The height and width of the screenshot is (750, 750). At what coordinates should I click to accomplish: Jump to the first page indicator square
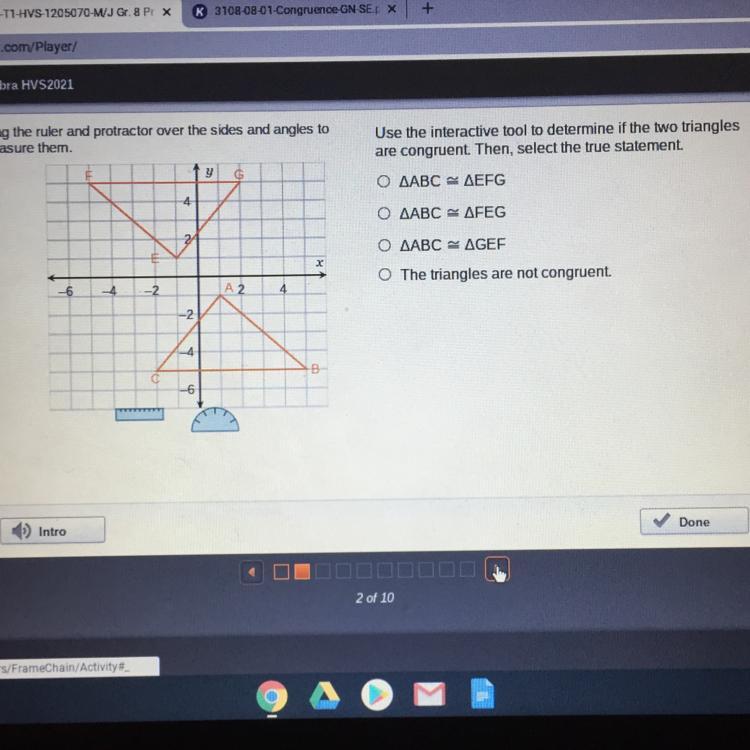(281, 572)
